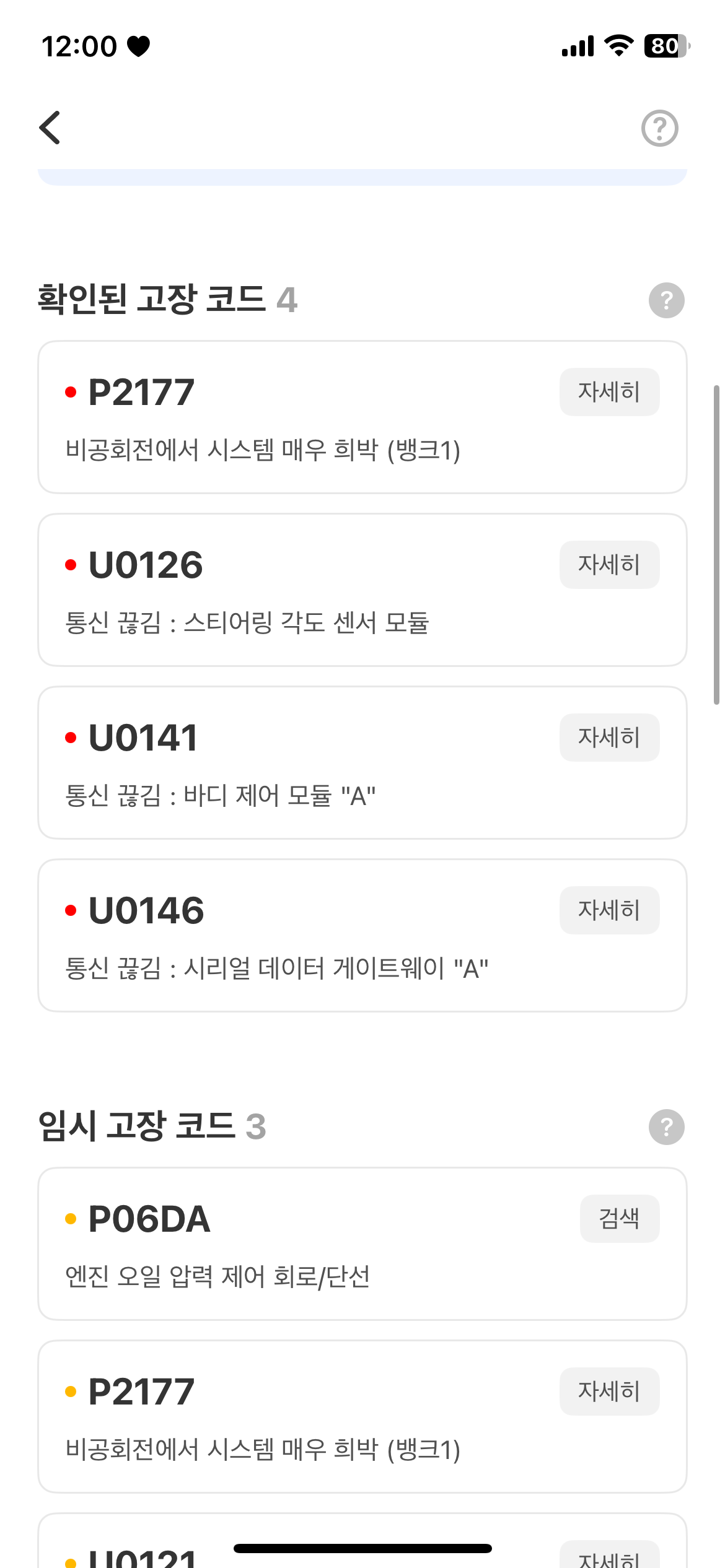Open the help icon in the top bar
Viewport: 725px width, 1568px height.
(x=659, y=128)
